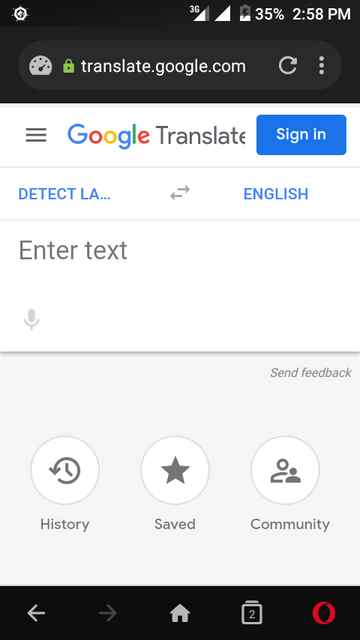Open the browser's three-dot overflow menu
This screenshot has width=360, height=640.
(322, 65)
